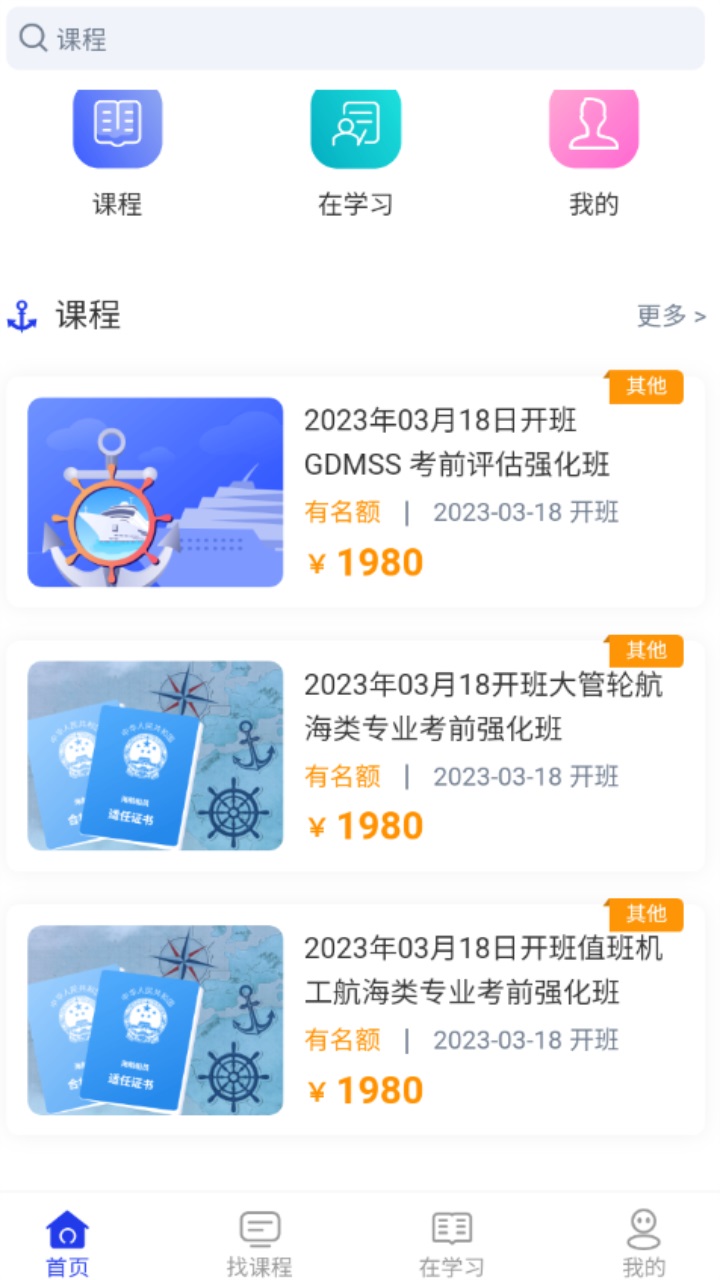
Task: Open the 在学习 shortcut icon
Action: 355,127
